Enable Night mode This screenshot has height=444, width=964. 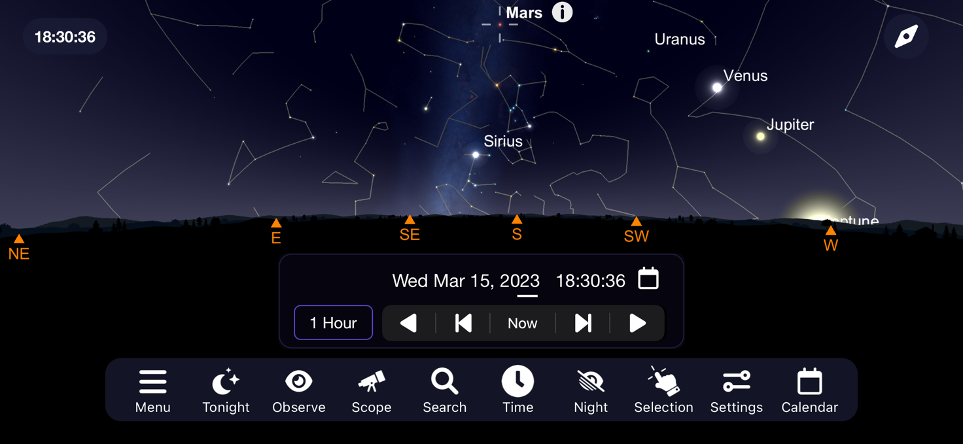(x=591, y=390)
